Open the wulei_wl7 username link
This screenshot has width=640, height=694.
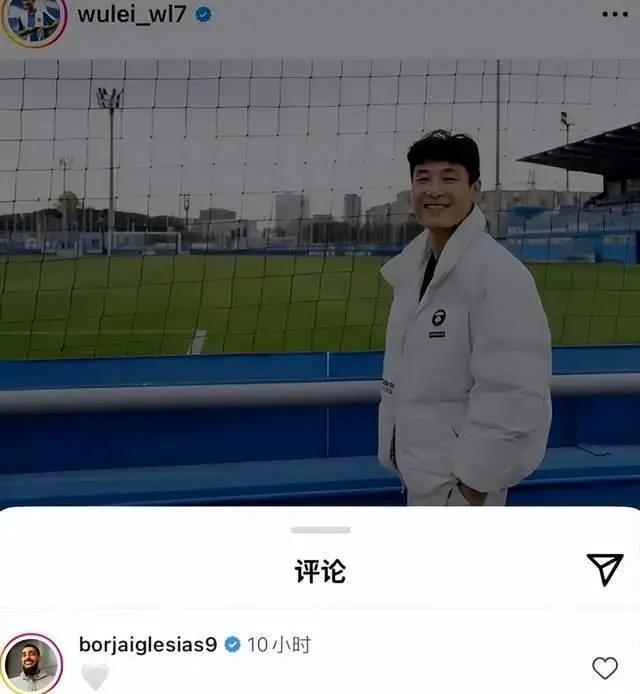click(131, 14)
